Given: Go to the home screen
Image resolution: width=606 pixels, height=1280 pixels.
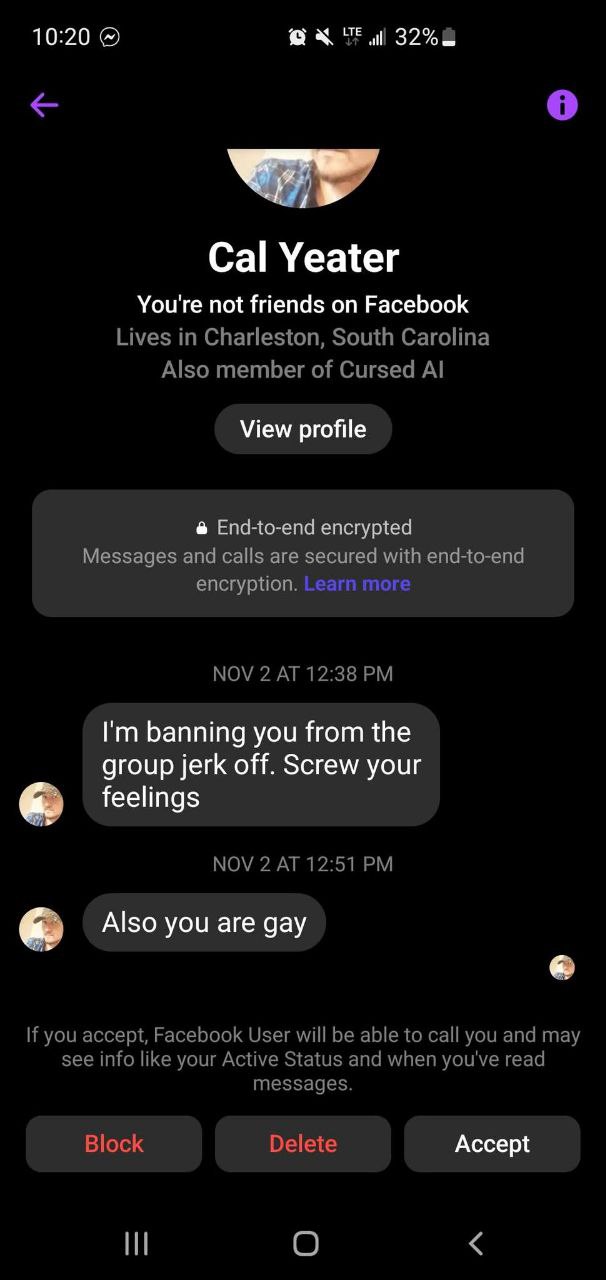Looking at the screenshot, I should point(305,1243).
